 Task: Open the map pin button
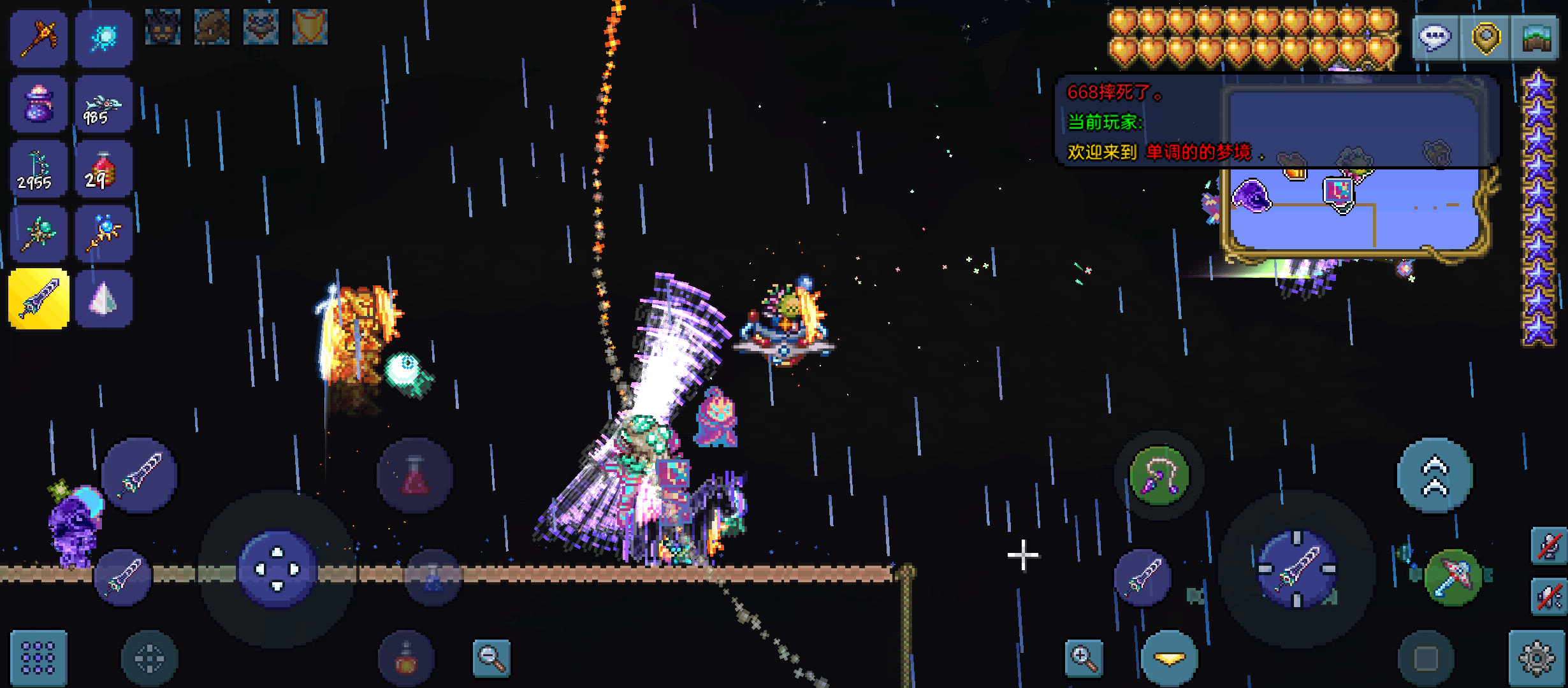click(x=1486, y=38)
